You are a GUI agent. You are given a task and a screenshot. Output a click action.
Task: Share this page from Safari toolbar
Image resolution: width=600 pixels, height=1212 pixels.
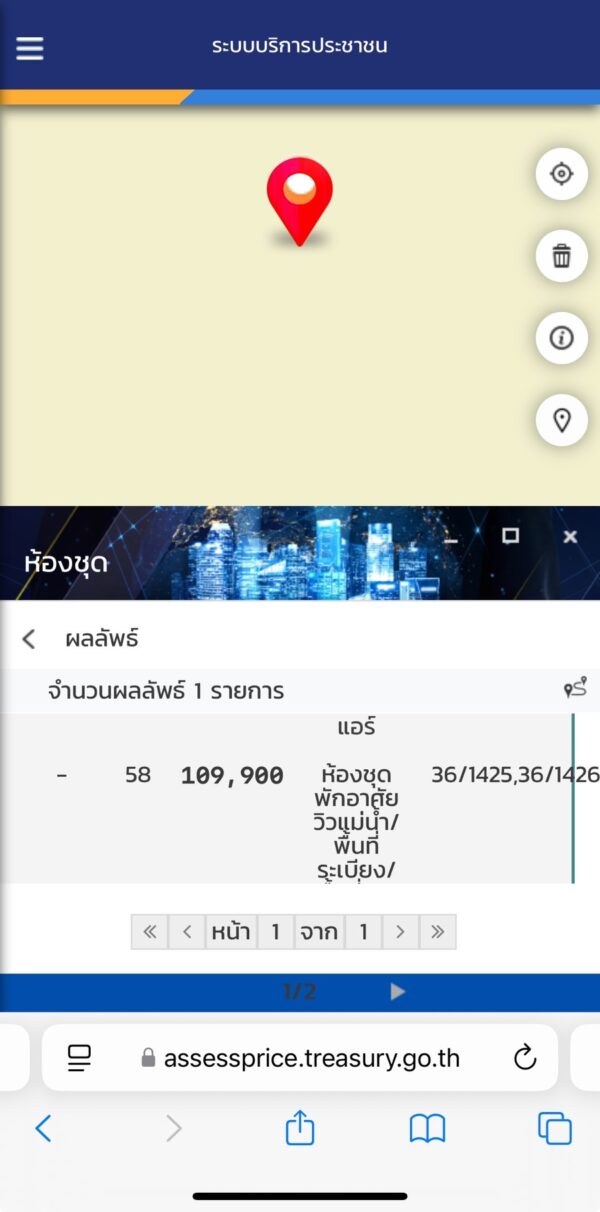click(300, 1129)
